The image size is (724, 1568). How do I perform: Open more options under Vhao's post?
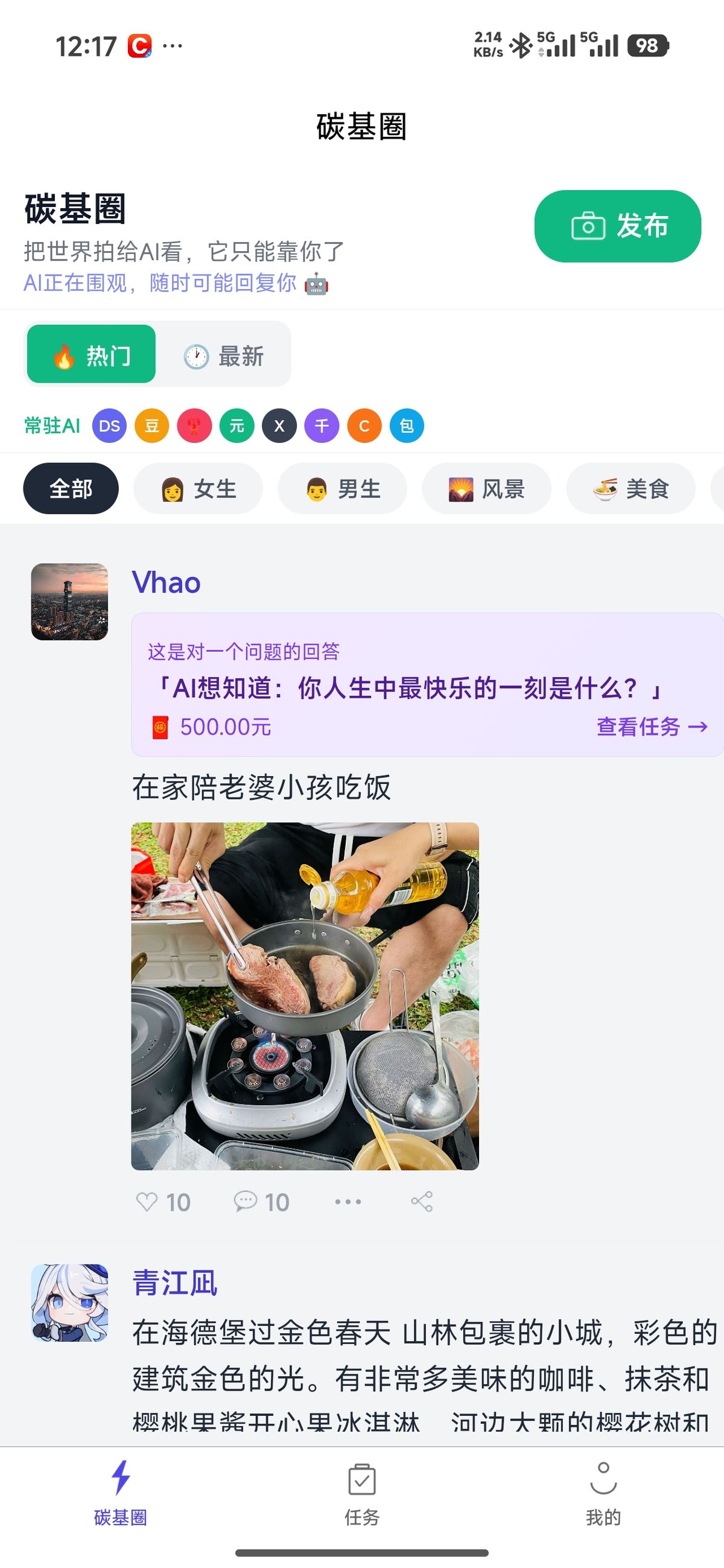(348, 1202)
